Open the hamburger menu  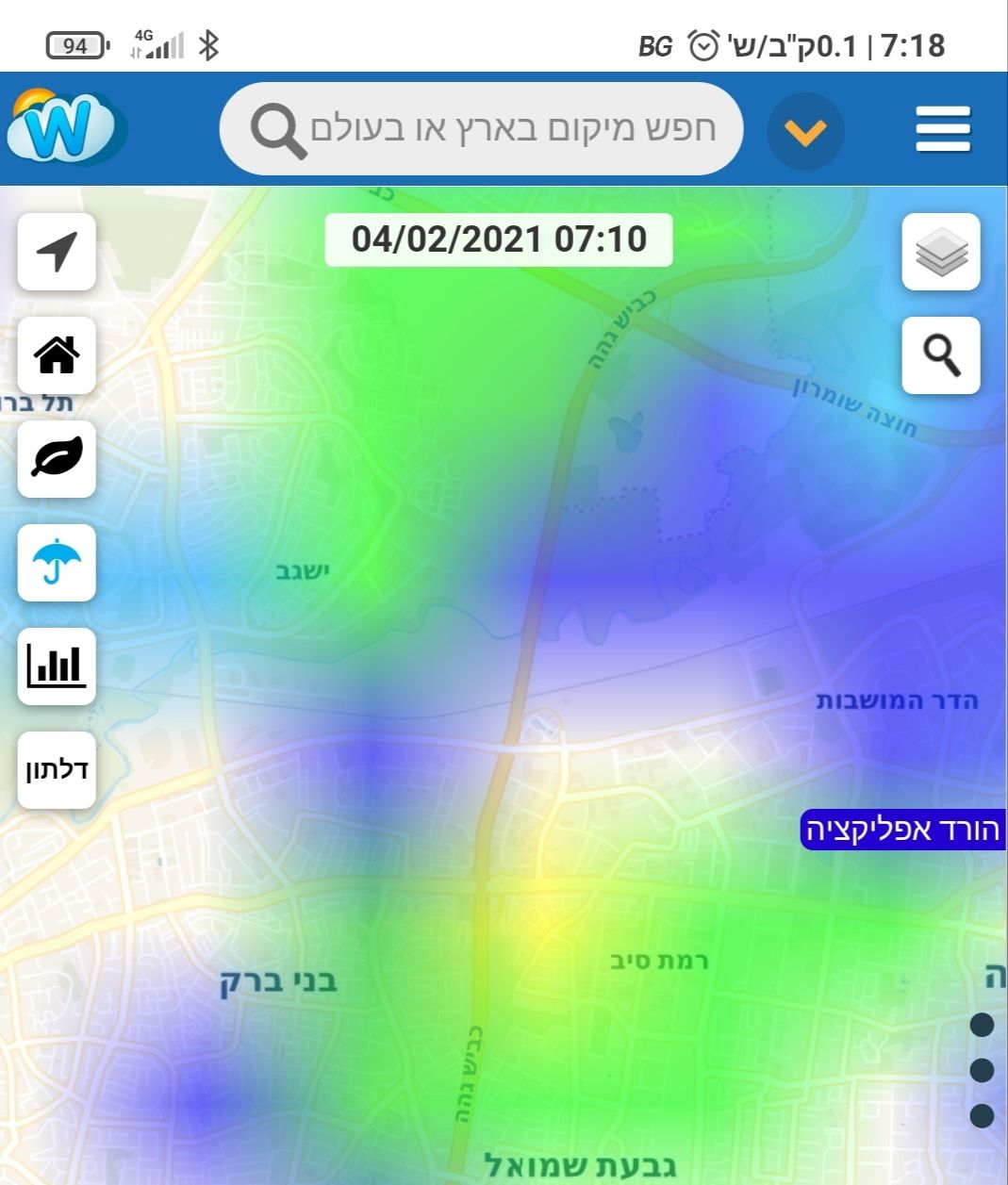[942, 129]
